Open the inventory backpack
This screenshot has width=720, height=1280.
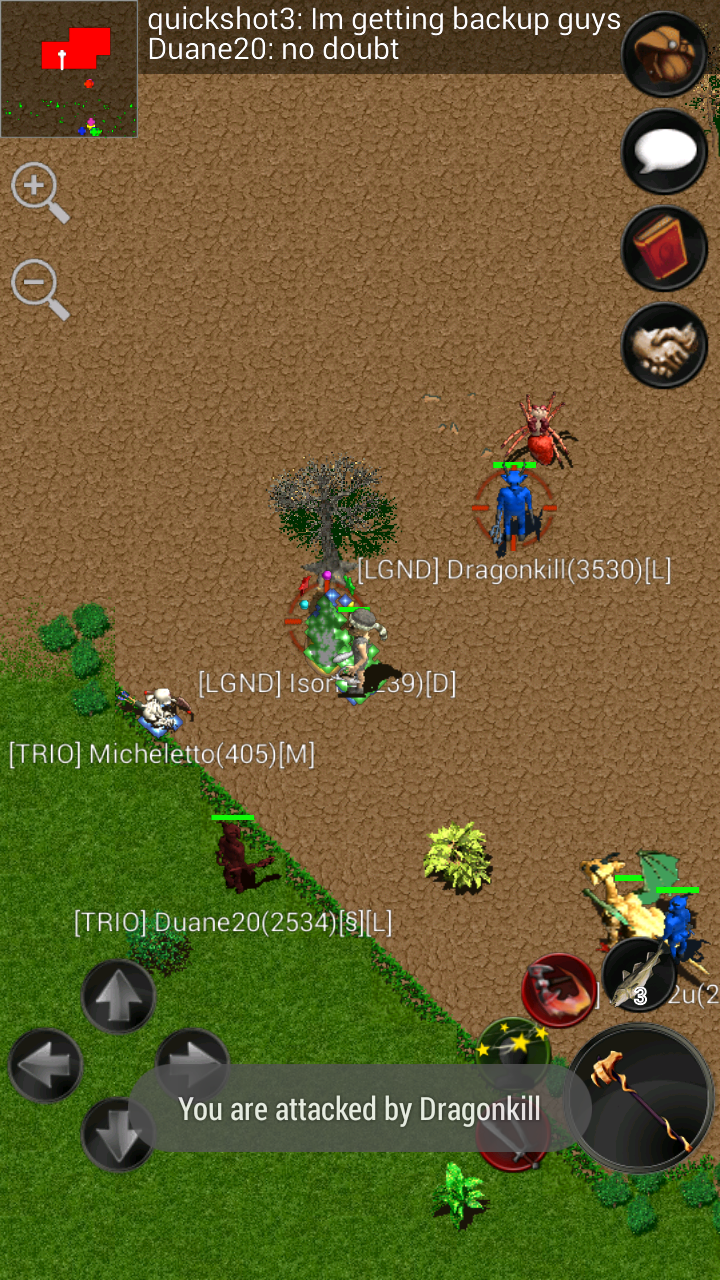(x=664, y=54)
